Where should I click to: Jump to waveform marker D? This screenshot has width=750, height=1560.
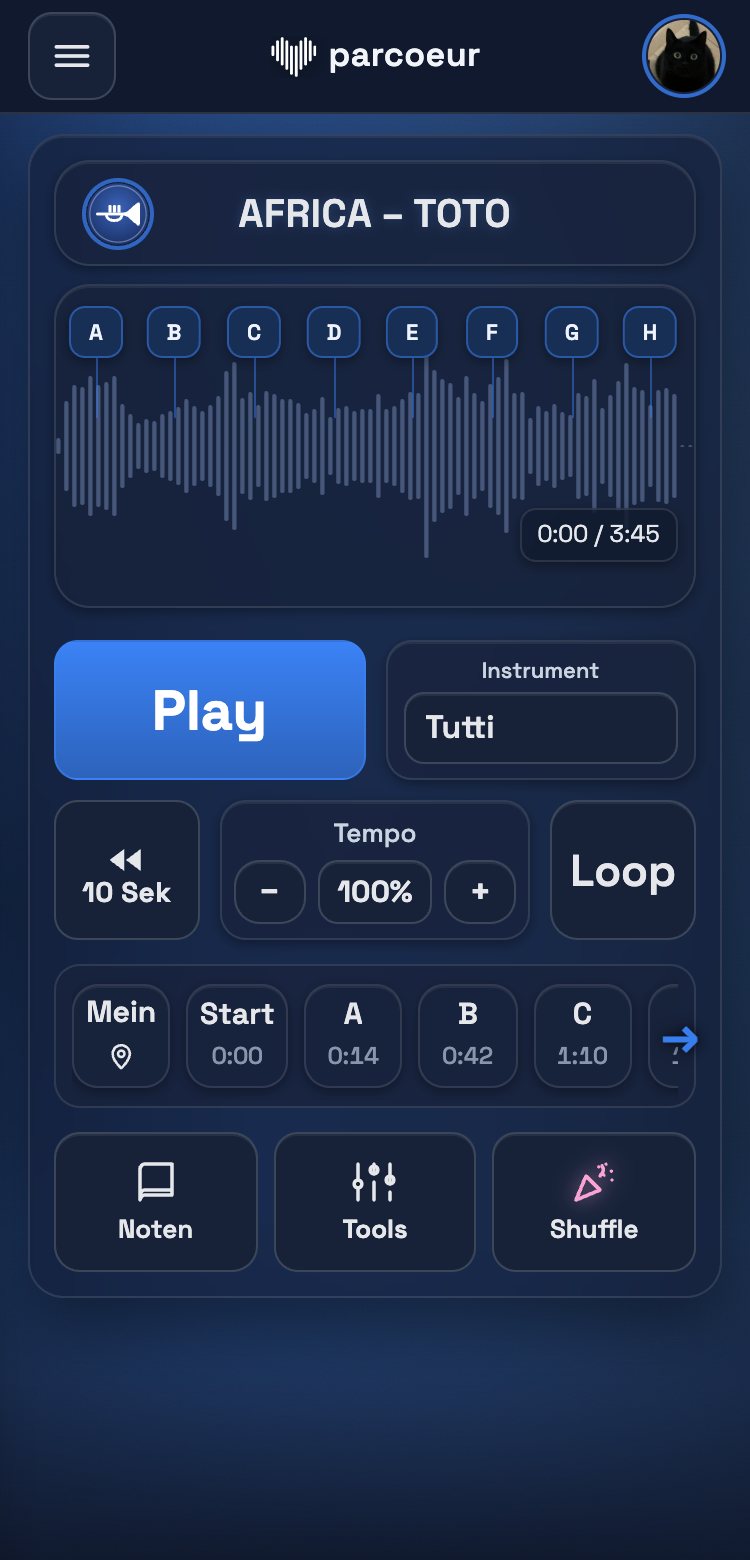(334, 333)
